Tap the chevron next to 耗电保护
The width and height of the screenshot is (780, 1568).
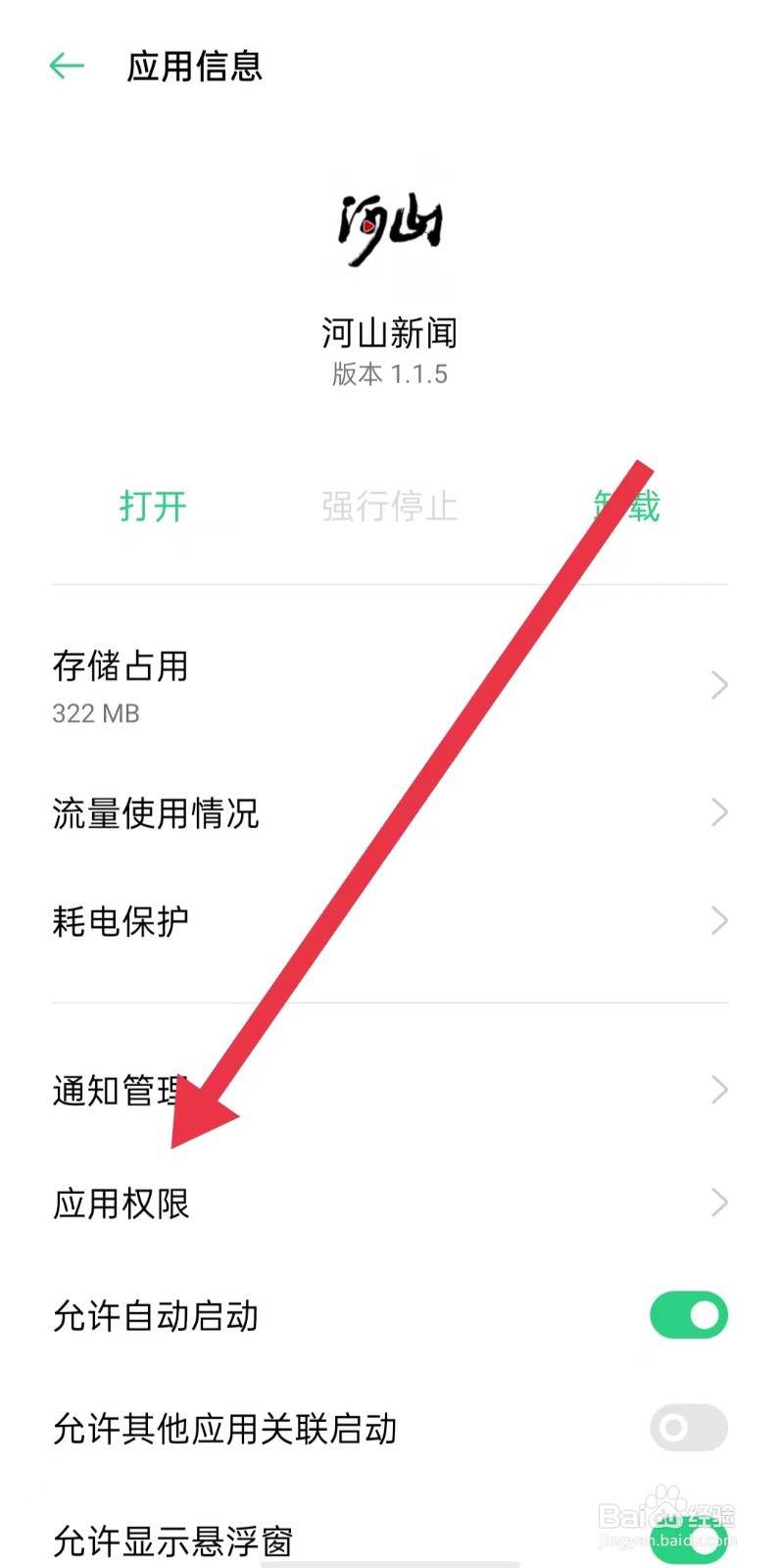coord(718,920)
